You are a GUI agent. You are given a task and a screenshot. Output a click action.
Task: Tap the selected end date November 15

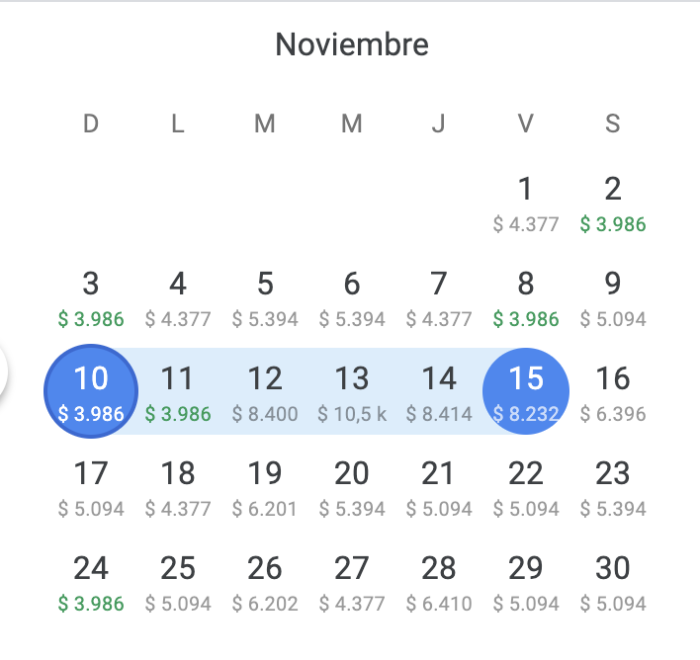coord(526,392)
